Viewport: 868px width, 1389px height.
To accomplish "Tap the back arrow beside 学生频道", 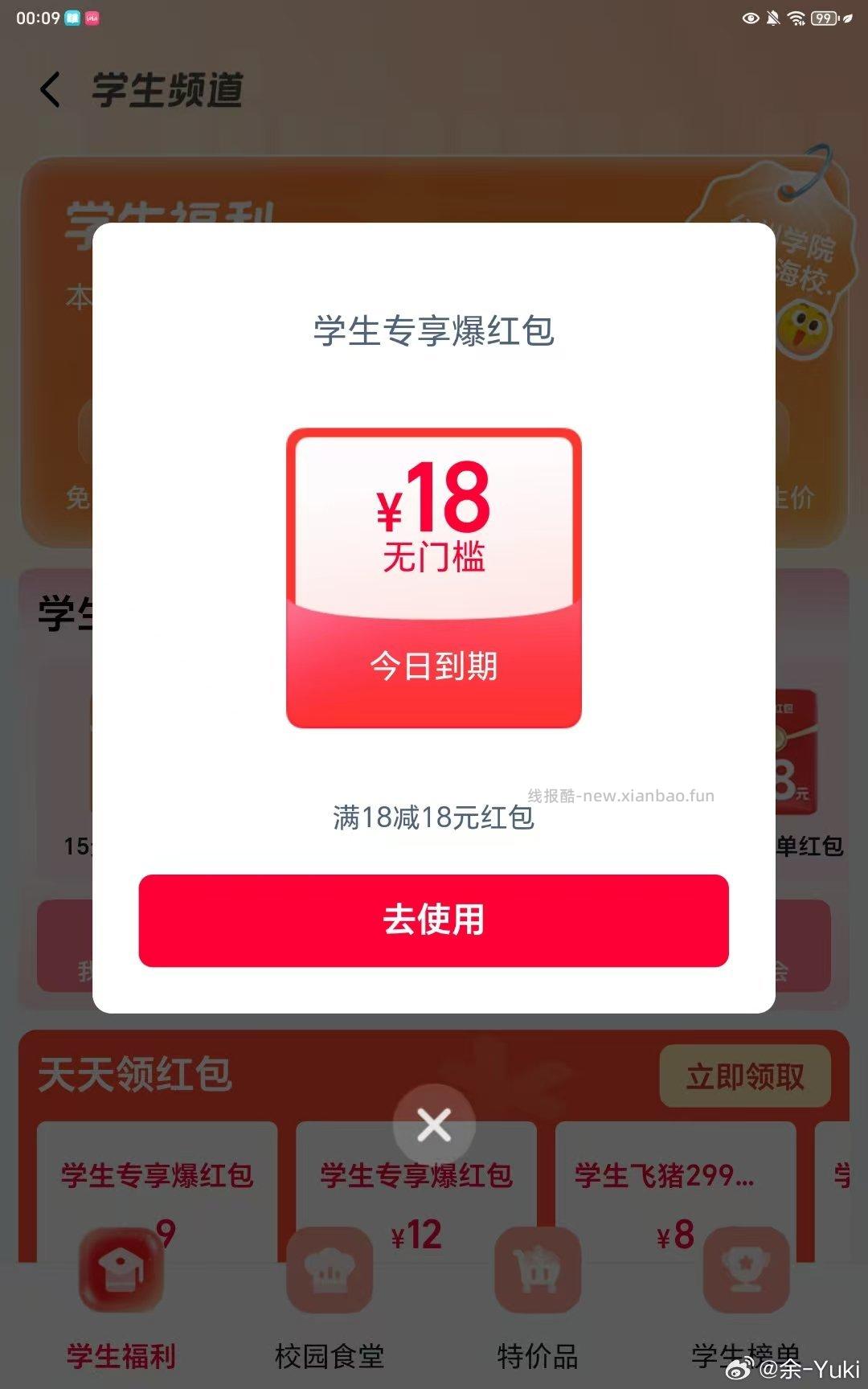I will coord(50,89).
